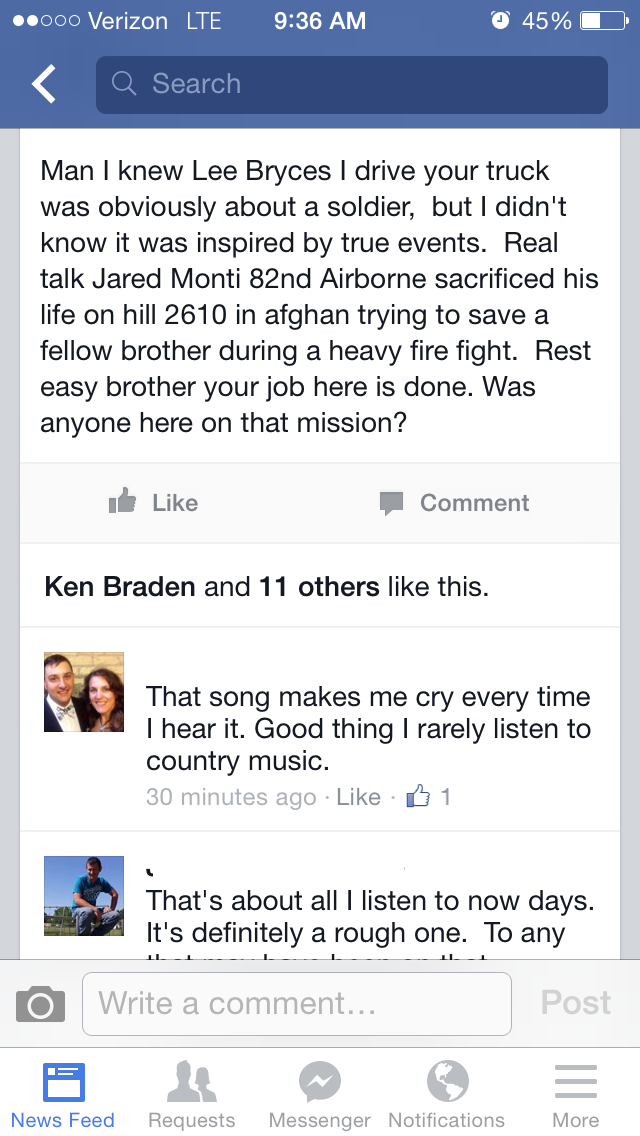The width and height of the screenshot is (640, 1136).
Task: Go back with the top-left arrow
Action: click(44, 85)
